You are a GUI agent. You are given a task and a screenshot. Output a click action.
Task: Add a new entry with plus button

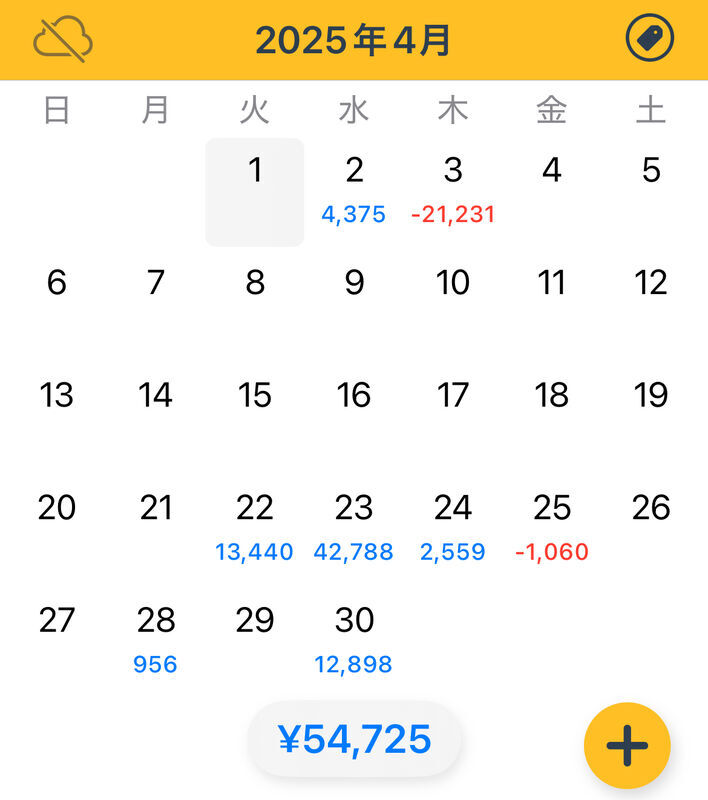click(x=627, y=746)
